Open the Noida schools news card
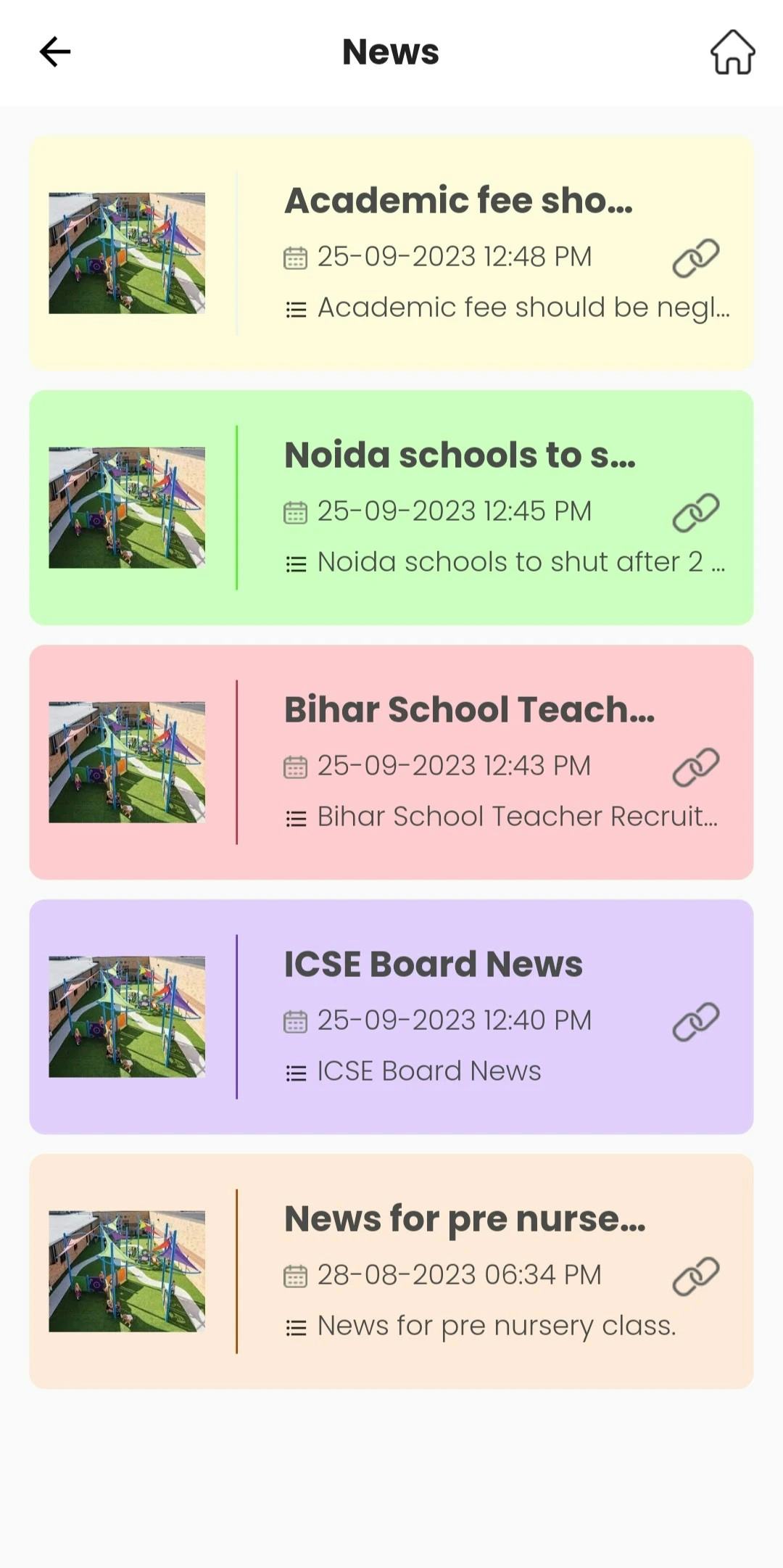783x1568 pixels. [x=459, y=455]
